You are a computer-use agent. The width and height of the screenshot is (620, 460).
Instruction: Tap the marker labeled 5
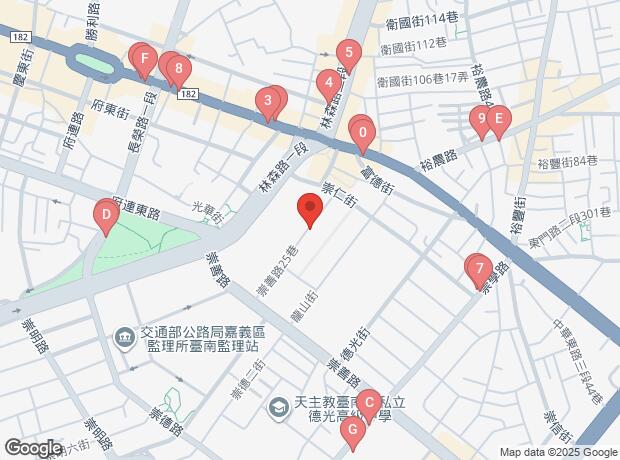point(349,57)
